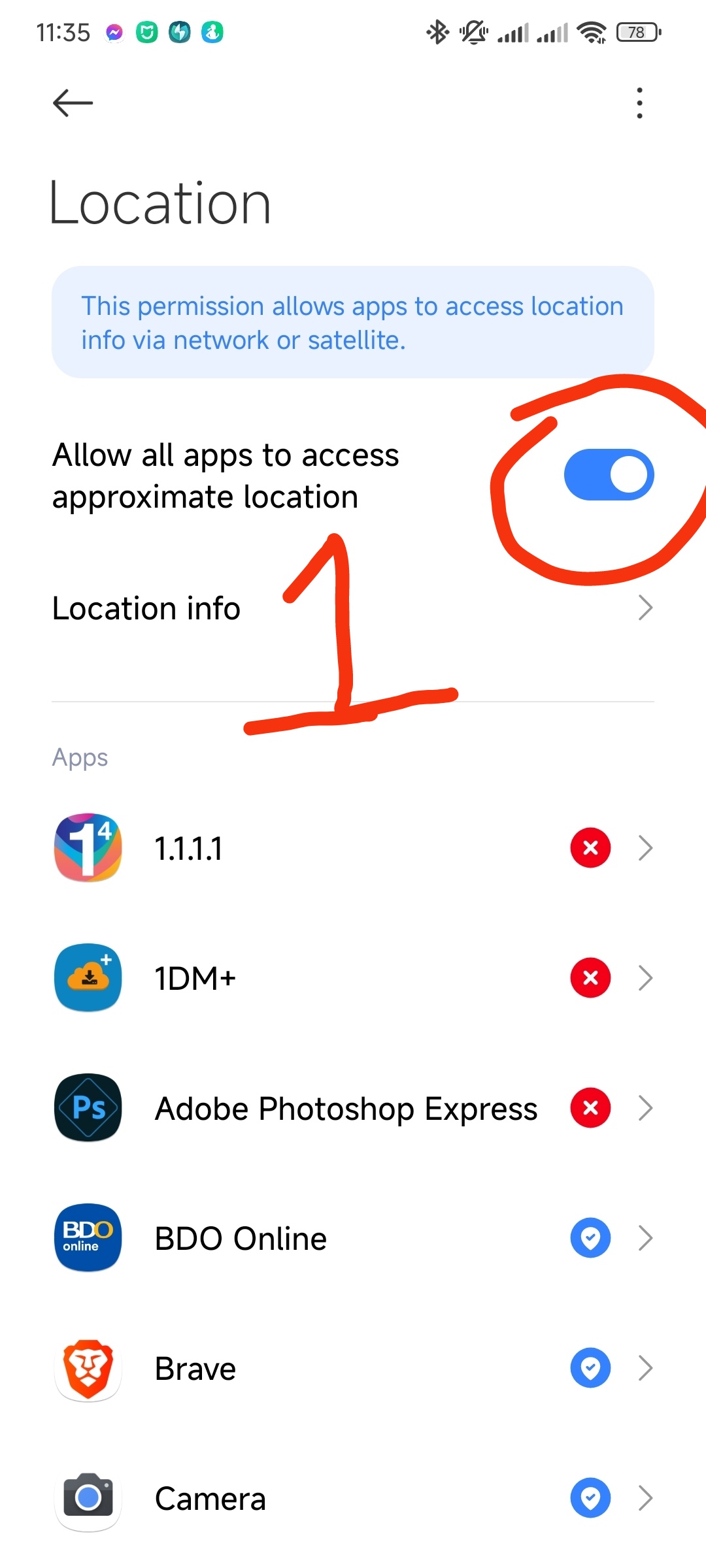Go back using the arrow icon

[x=73, y=103]
